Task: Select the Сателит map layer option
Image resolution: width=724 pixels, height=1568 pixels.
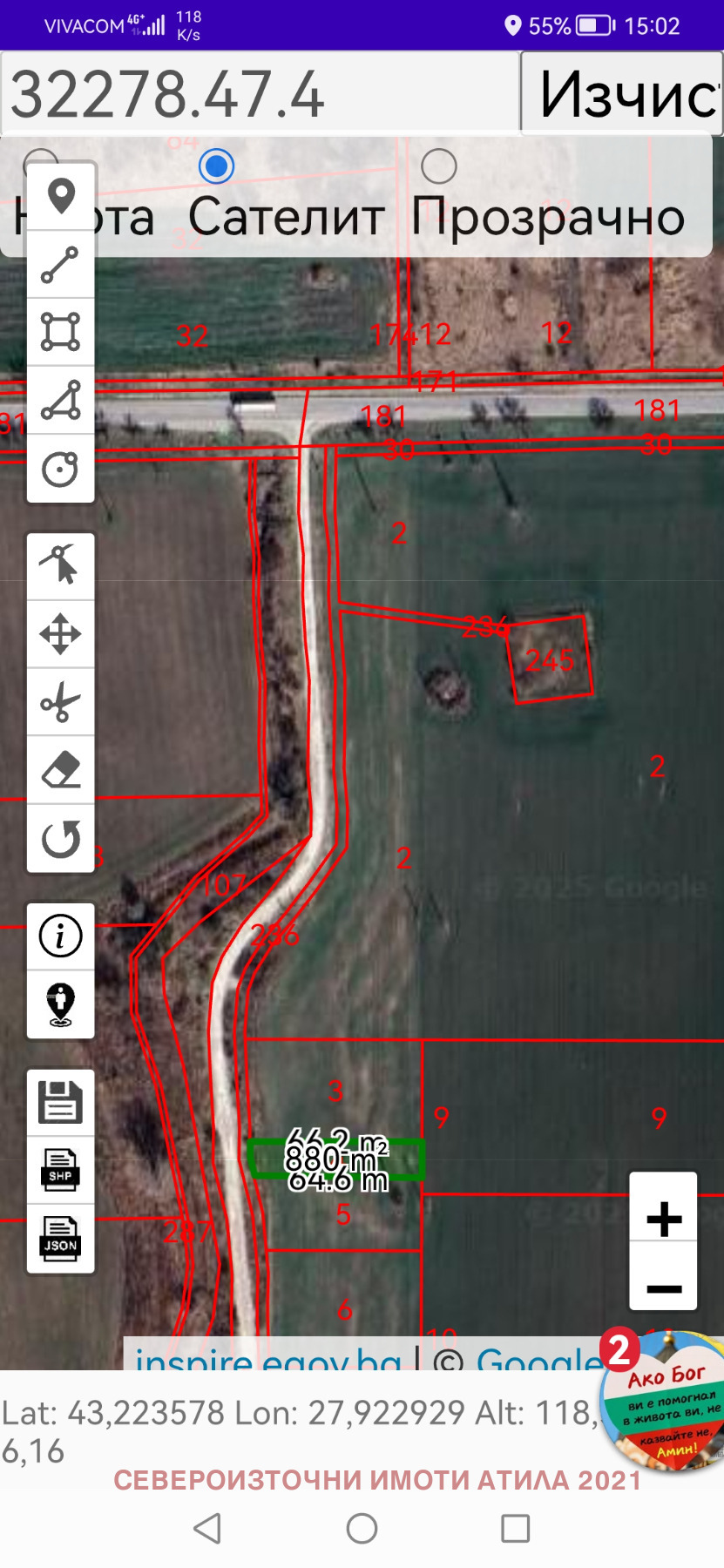Action: tap(216, 166)
